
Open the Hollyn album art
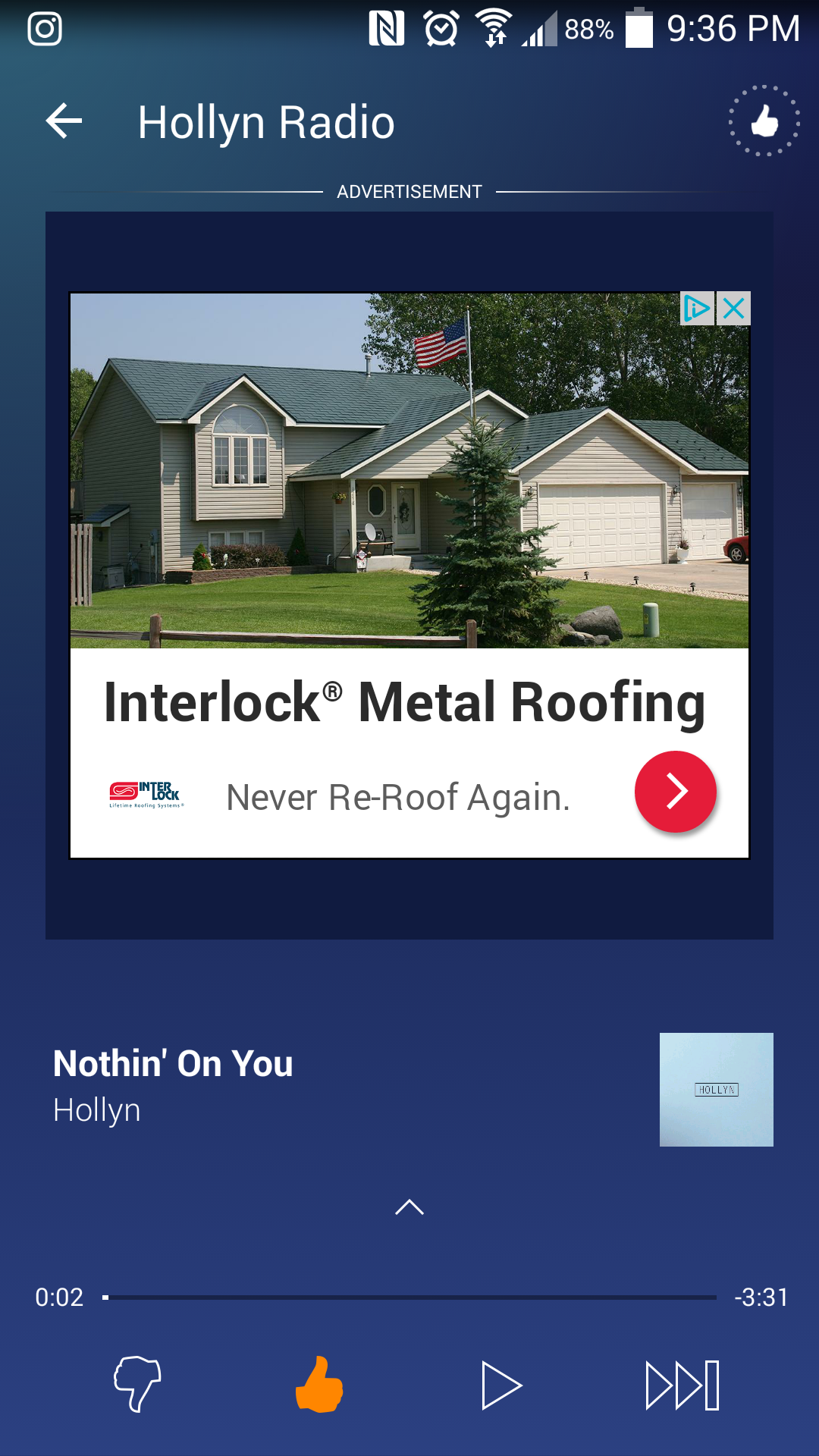(x=716, y=1089)
